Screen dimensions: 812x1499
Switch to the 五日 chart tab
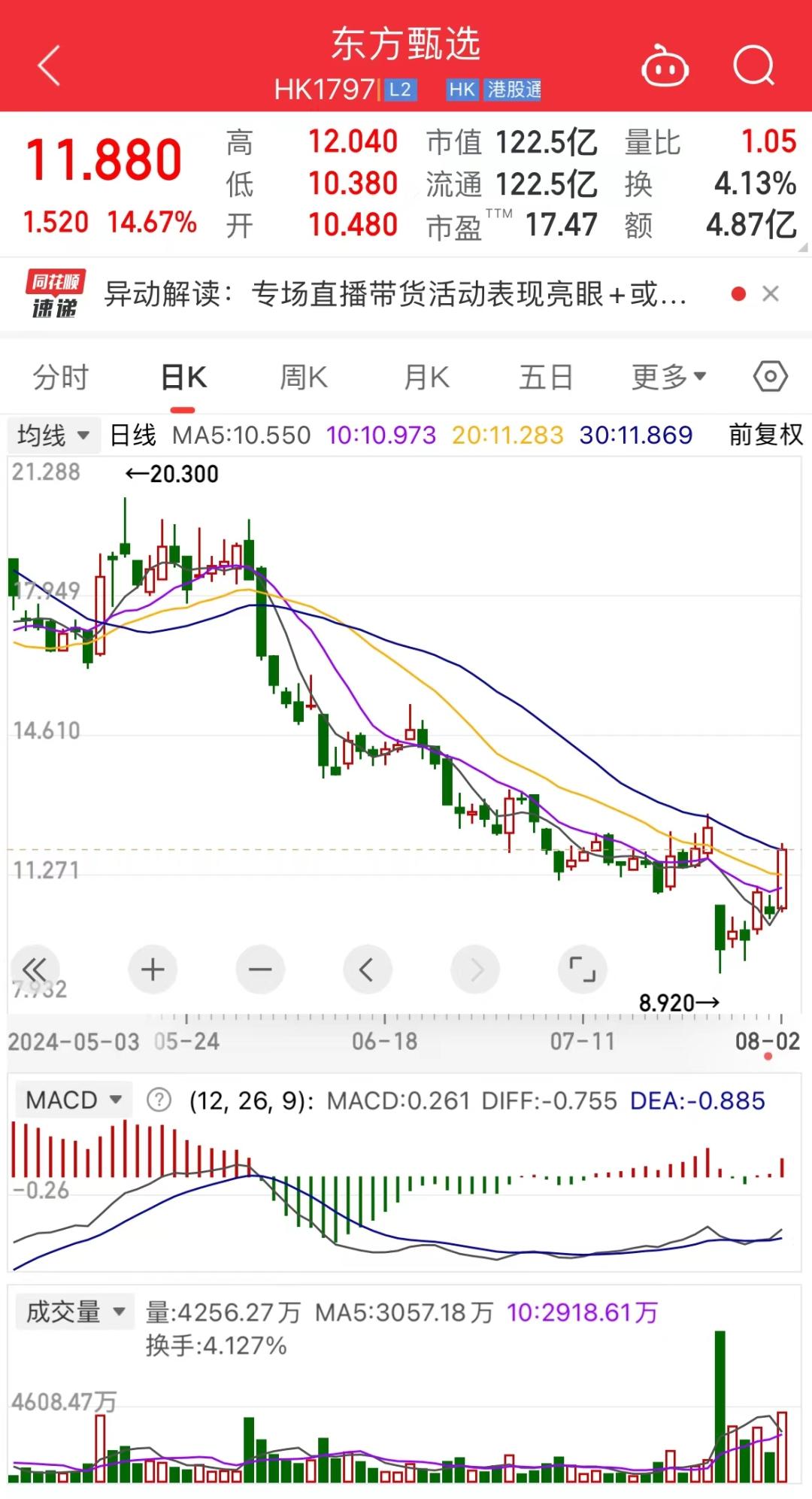coord(546,377)
